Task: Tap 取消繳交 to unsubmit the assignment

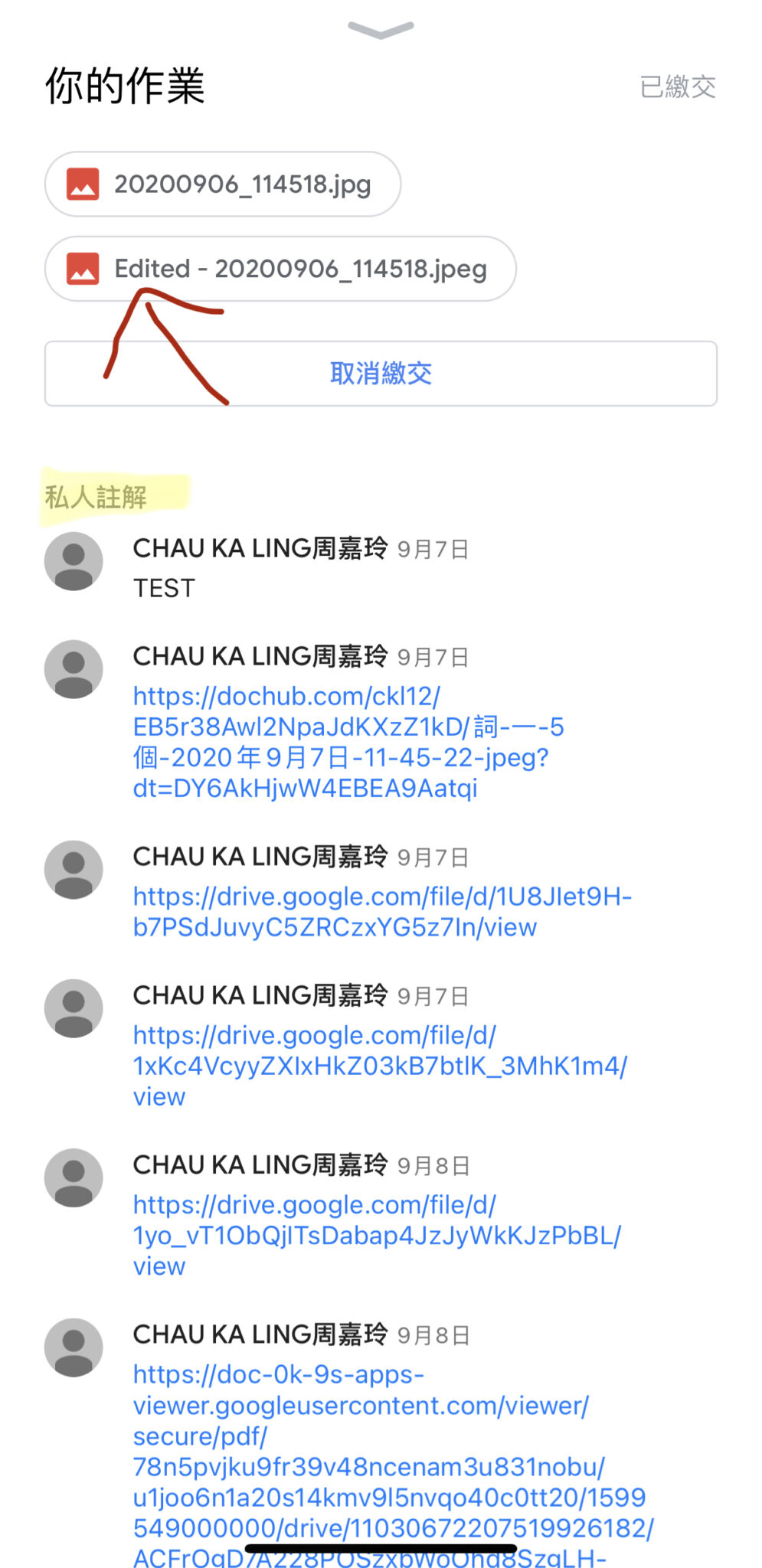Action: [x=381, y=374]
